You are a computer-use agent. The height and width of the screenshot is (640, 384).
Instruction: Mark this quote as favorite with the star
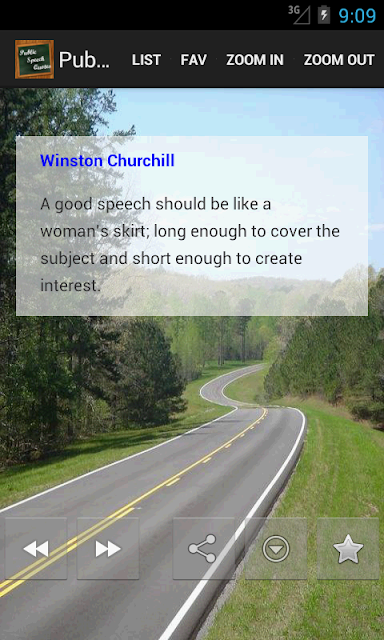[348, 549]
